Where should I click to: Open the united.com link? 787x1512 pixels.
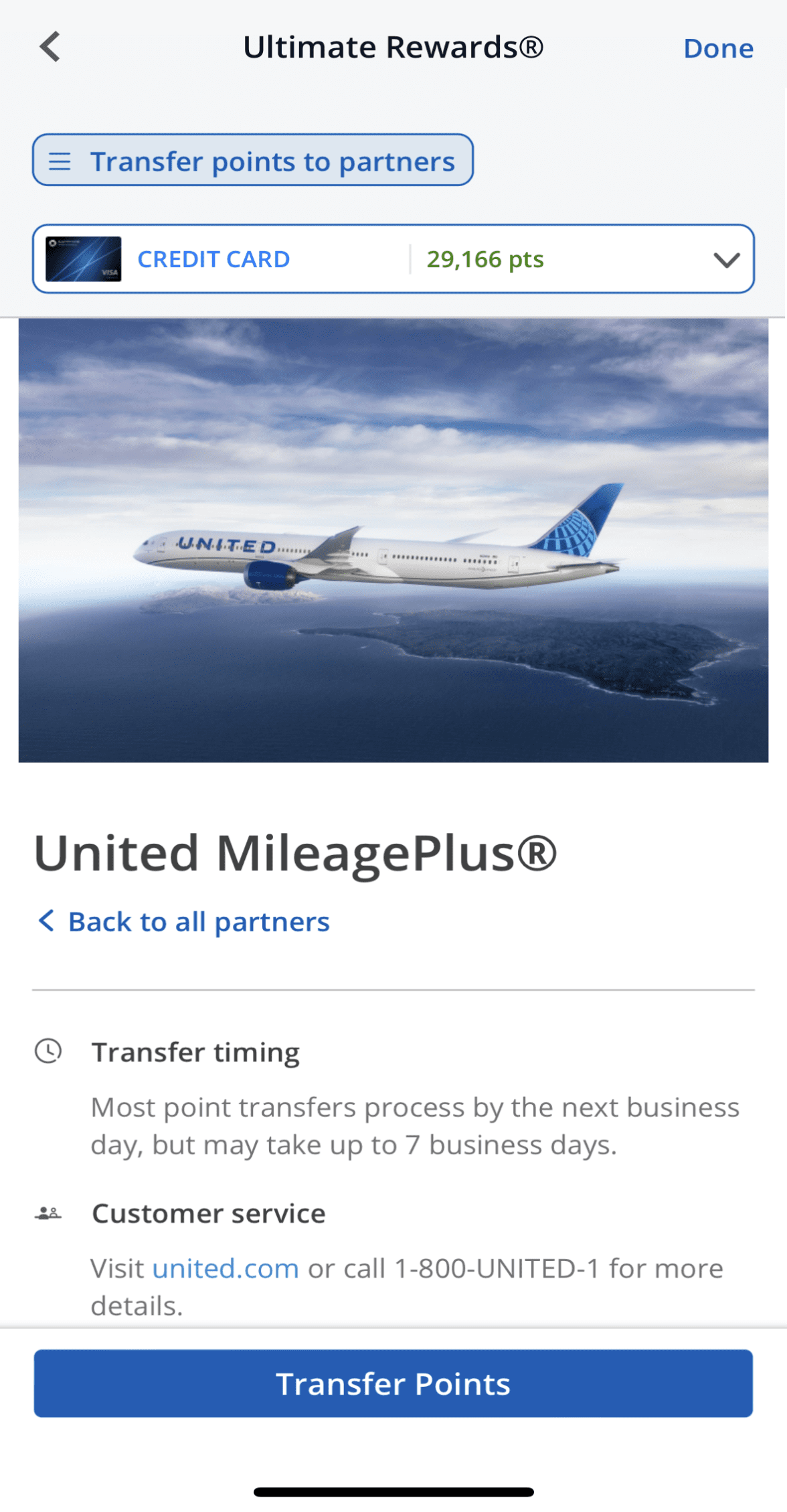tap(225, 1268)
